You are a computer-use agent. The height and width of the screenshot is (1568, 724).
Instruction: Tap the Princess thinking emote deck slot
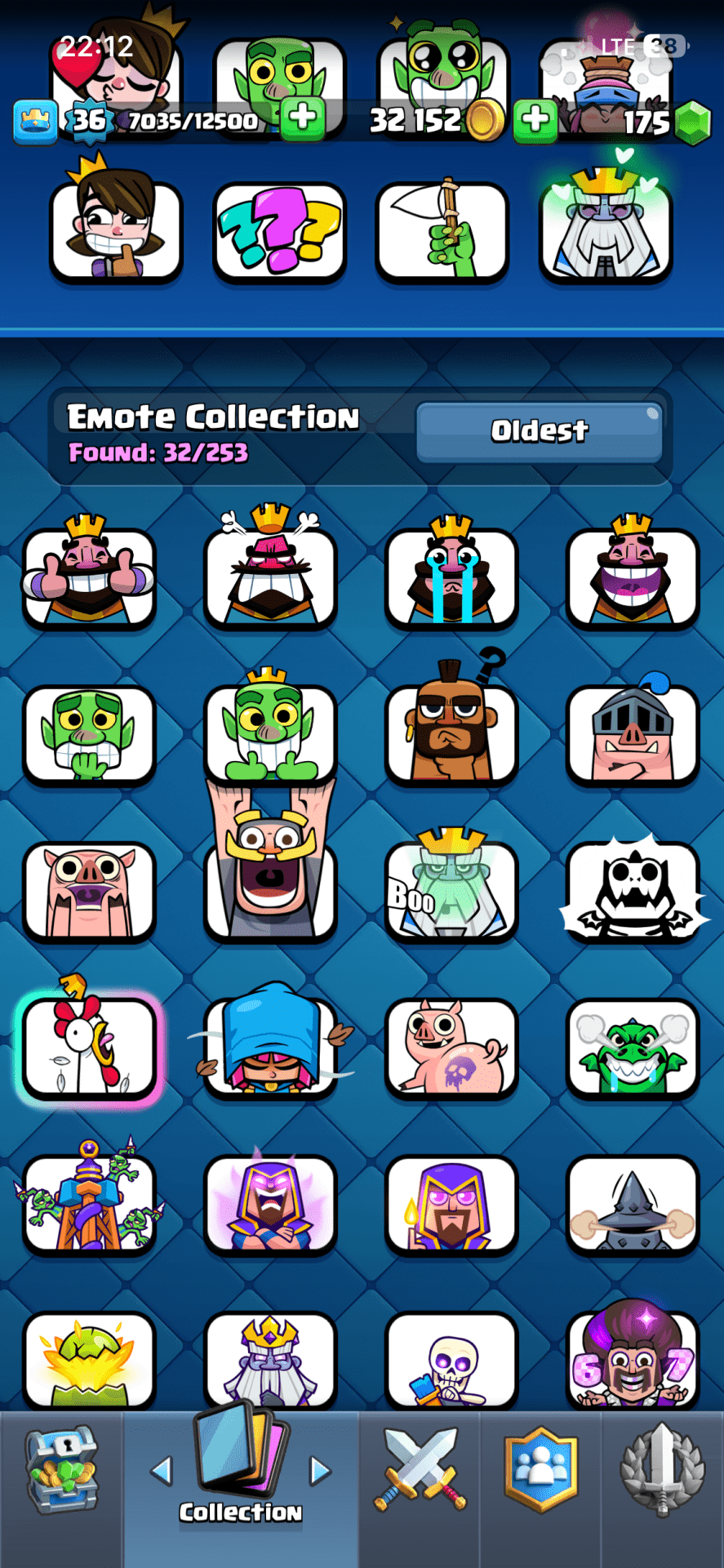(116, 230)
